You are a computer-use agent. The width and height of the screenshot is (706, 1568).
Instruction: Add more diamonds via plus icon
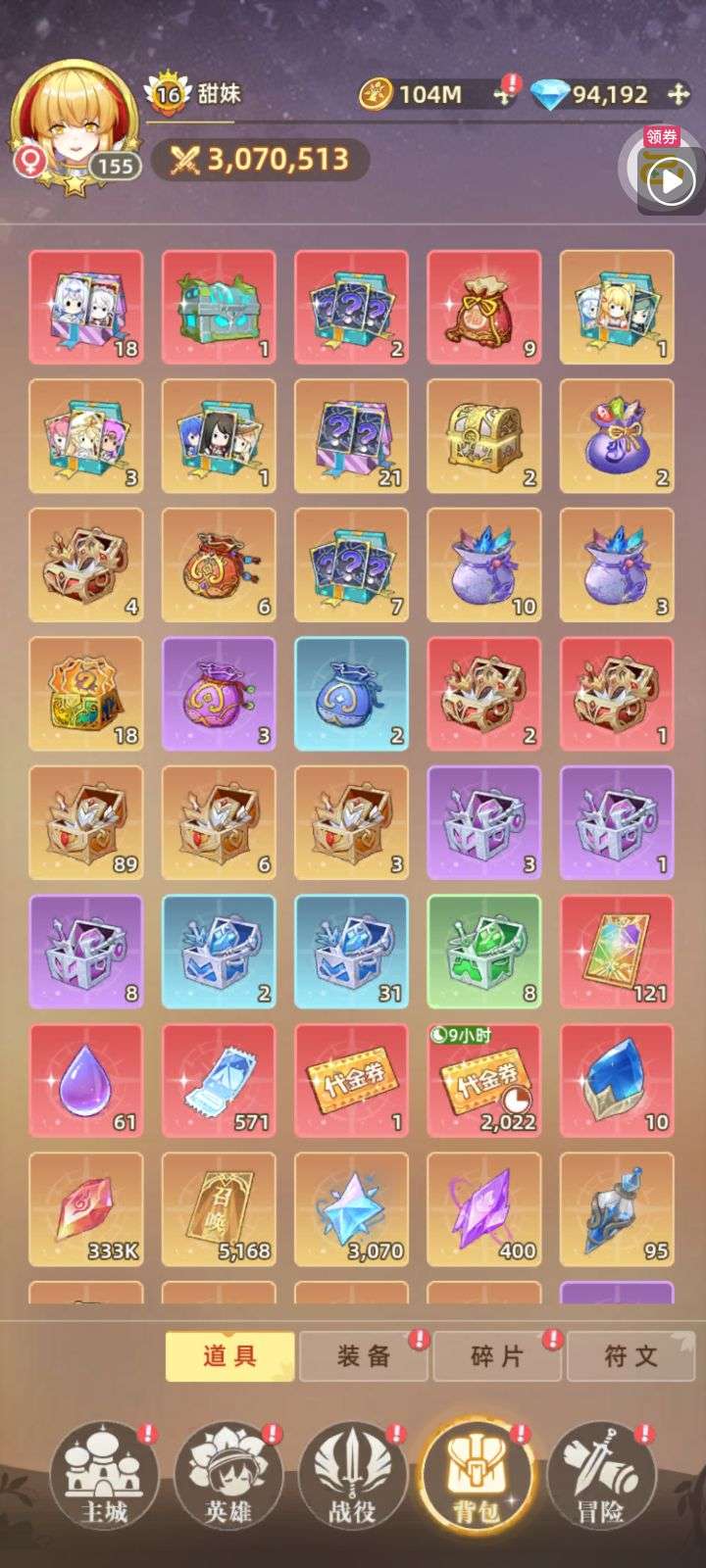(678, 95)
